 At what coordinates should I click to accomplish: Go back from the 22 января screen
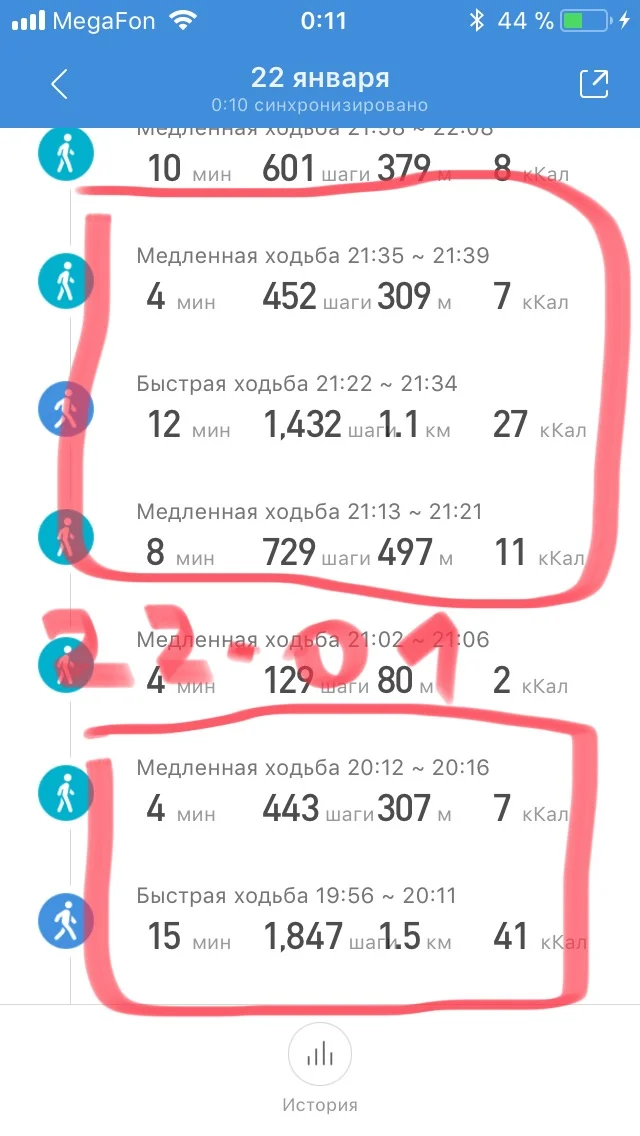pyautogui.click(x=59, y=85)
